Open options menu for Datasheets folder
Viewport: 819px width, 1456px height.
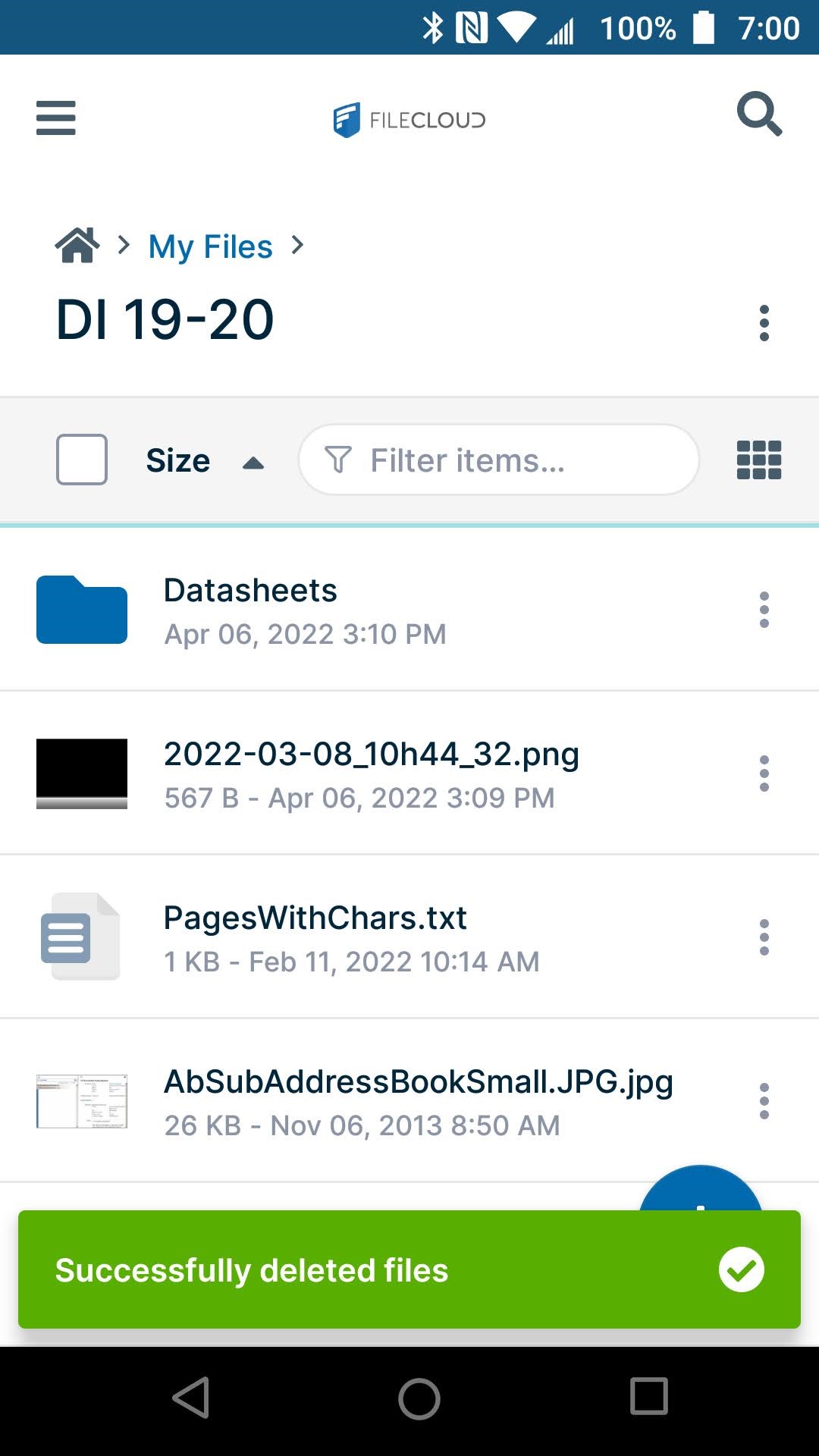pos(764,610)
